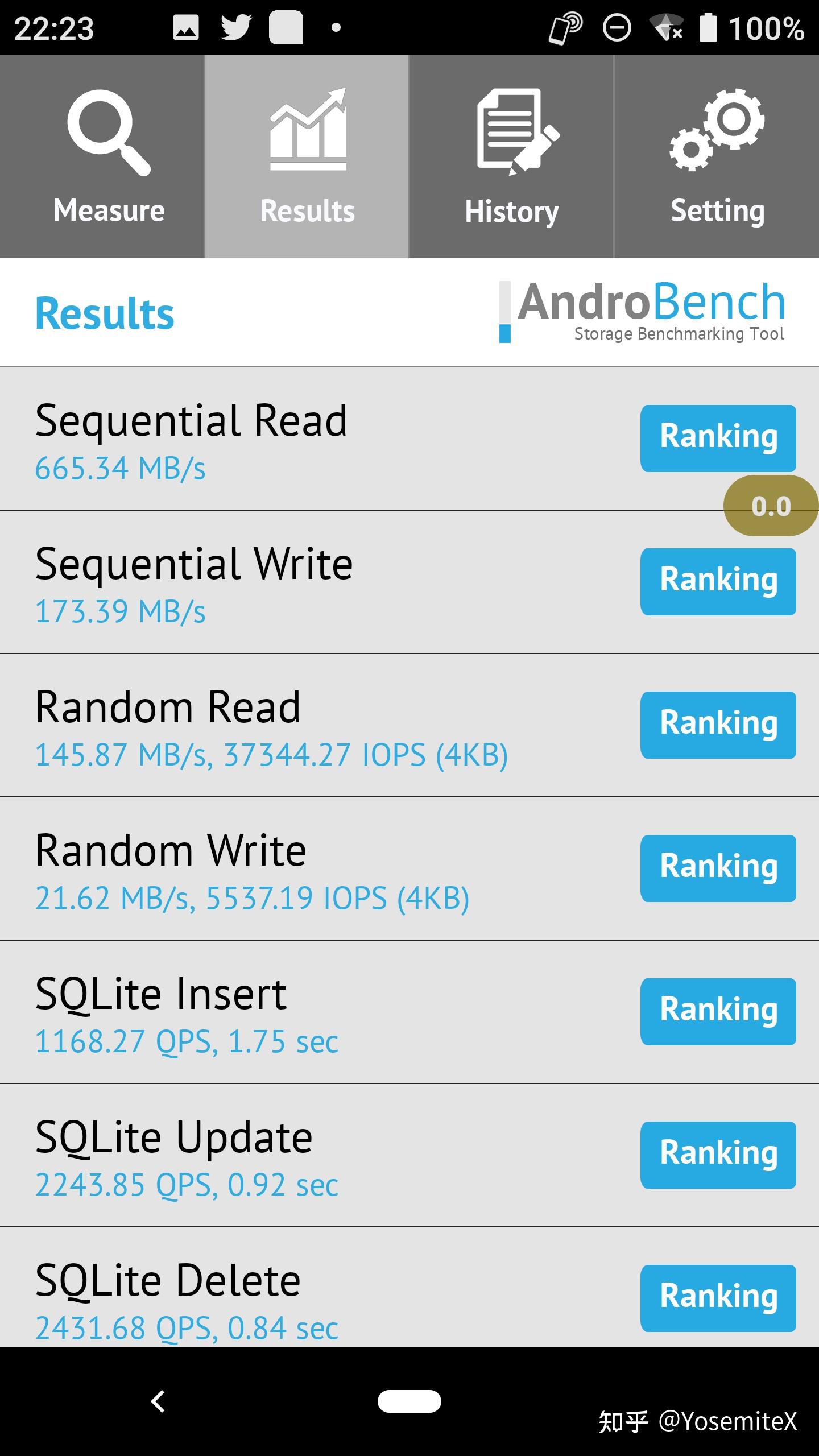This screenshot has height=1456, width=819.
Task: Open Ranking for Random Read
Action: (718, 725)
